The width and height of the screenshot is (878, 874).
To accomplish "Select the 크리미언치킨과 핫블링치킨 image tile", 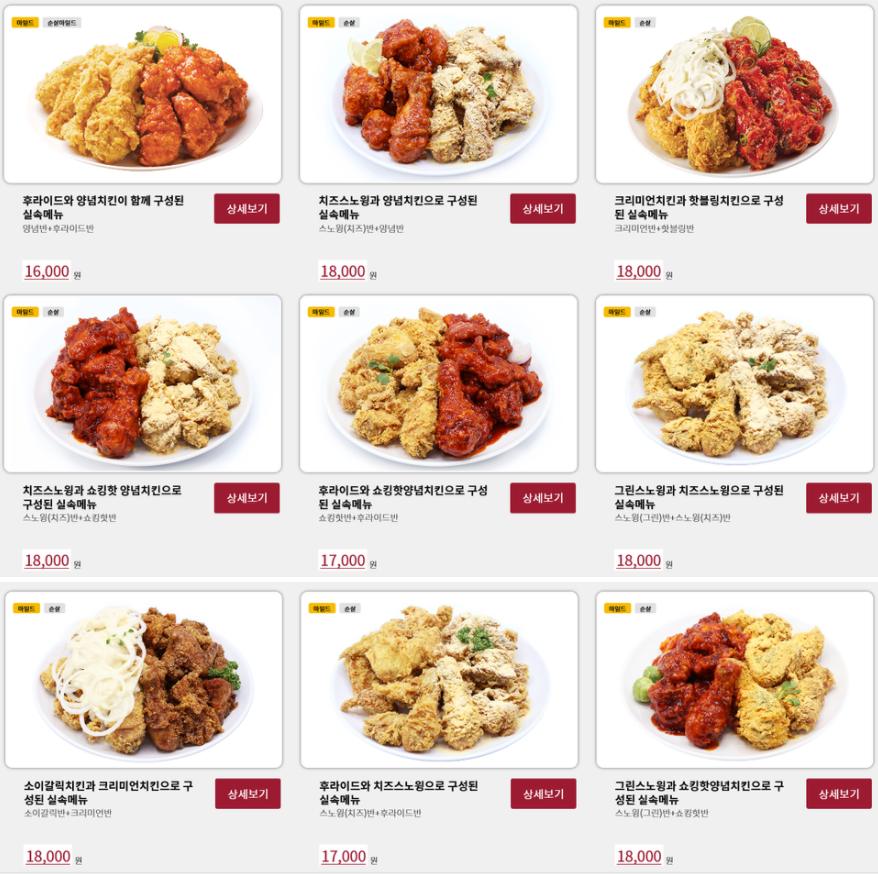I will (x=734, y=95).
